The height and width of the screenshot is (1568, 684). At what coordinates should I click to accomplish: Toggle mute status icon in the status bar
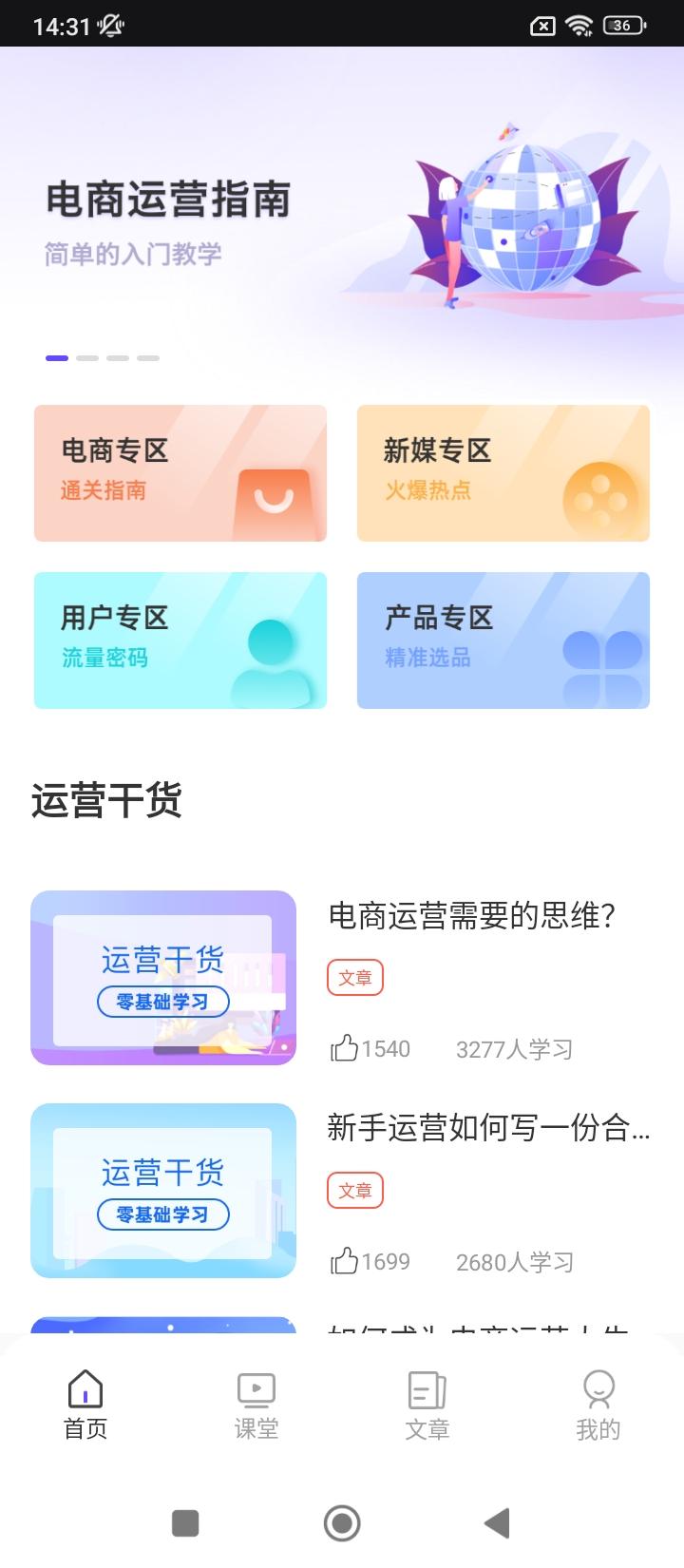point(109,26)
